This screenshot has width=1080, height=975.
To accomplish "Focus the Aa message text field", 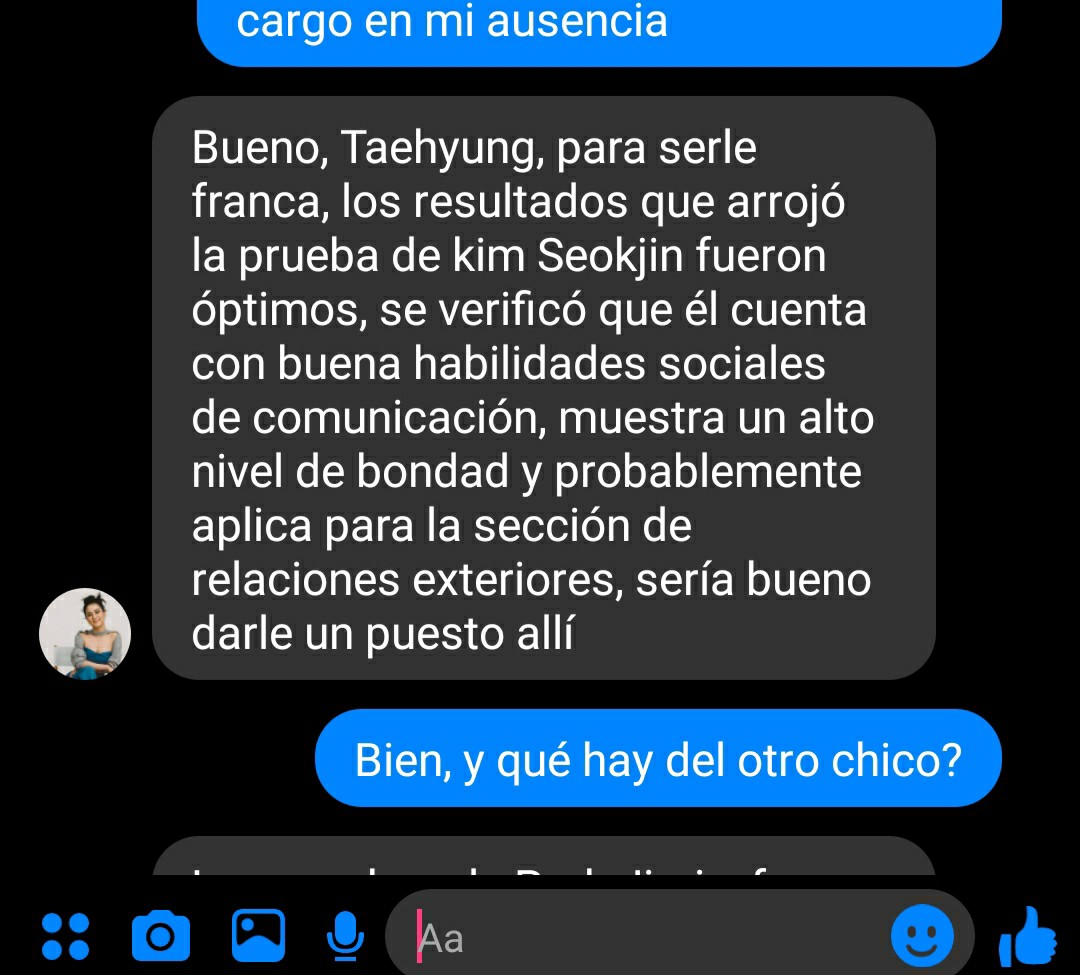I will pos(640,938).
